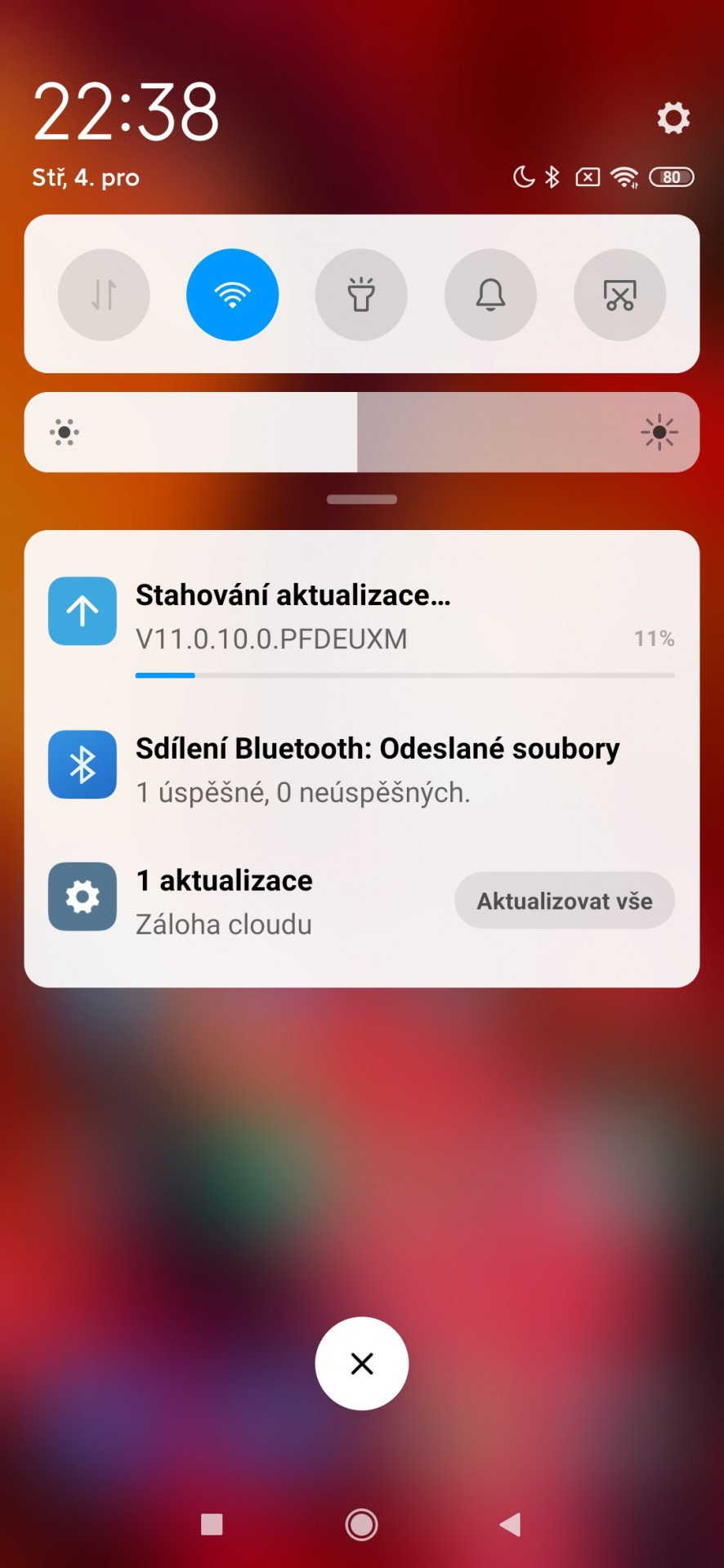Viewport: 724px width, 1568px height.
Task: Toggle the mute bell tile
Action: point(490,295)
